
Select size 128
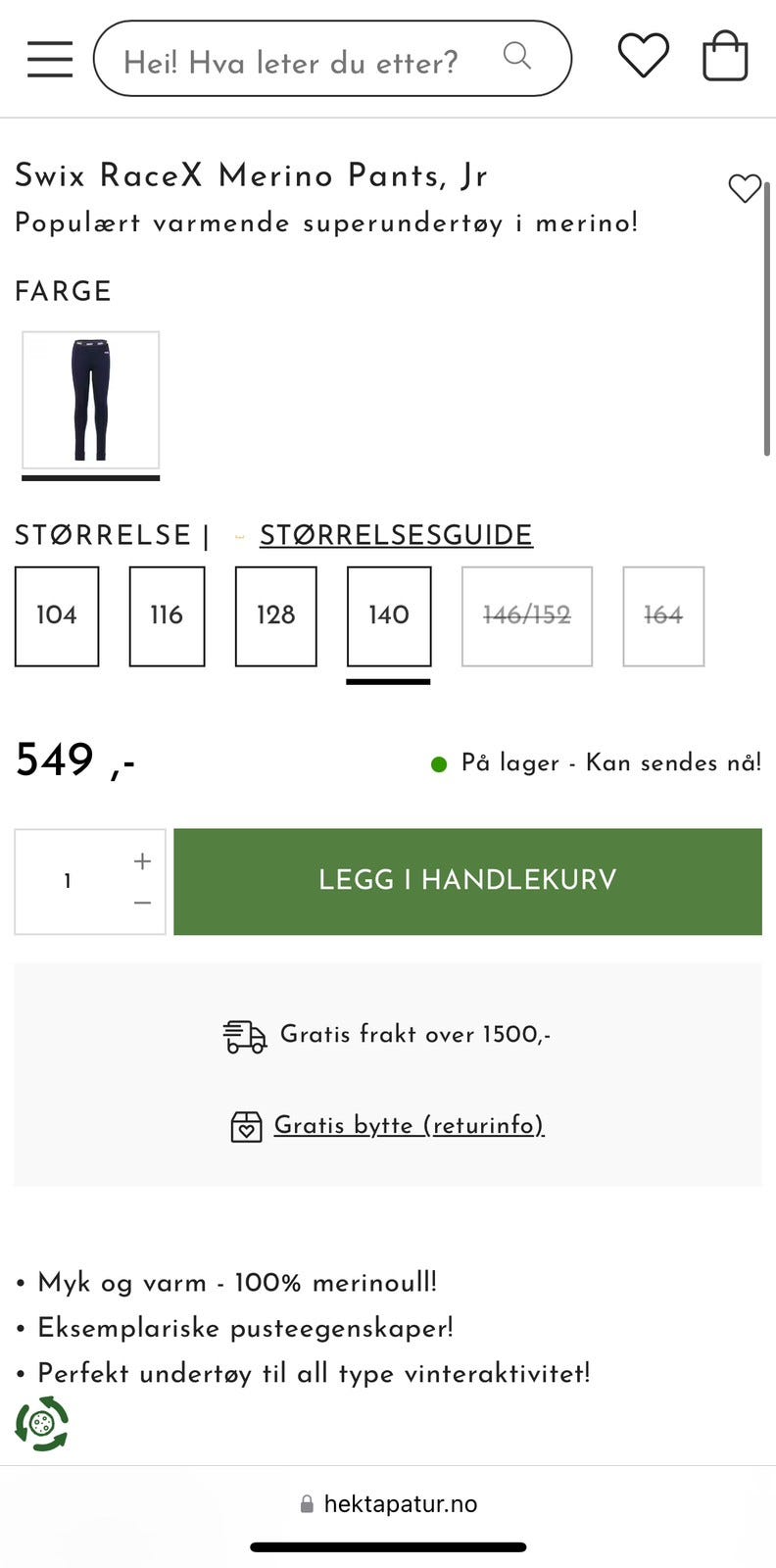click(275, 615)
